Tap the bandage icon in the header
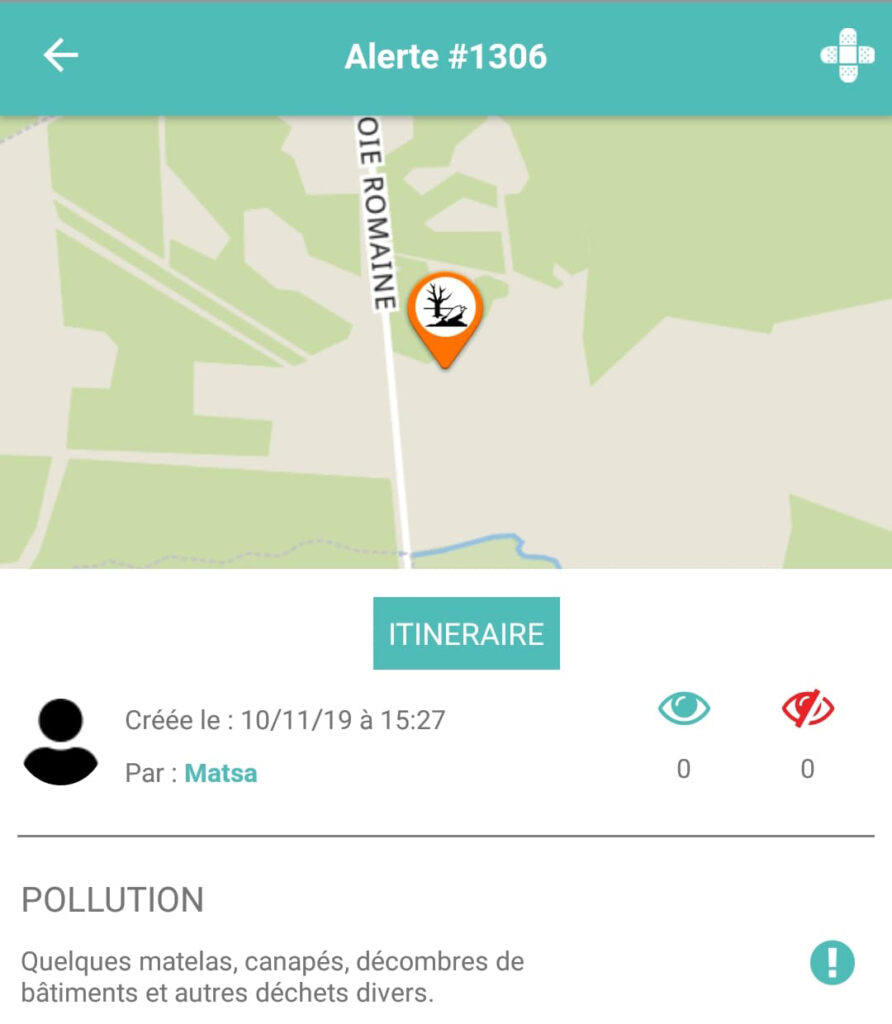This screenshot has height=1024, width=892. (847, 56)
